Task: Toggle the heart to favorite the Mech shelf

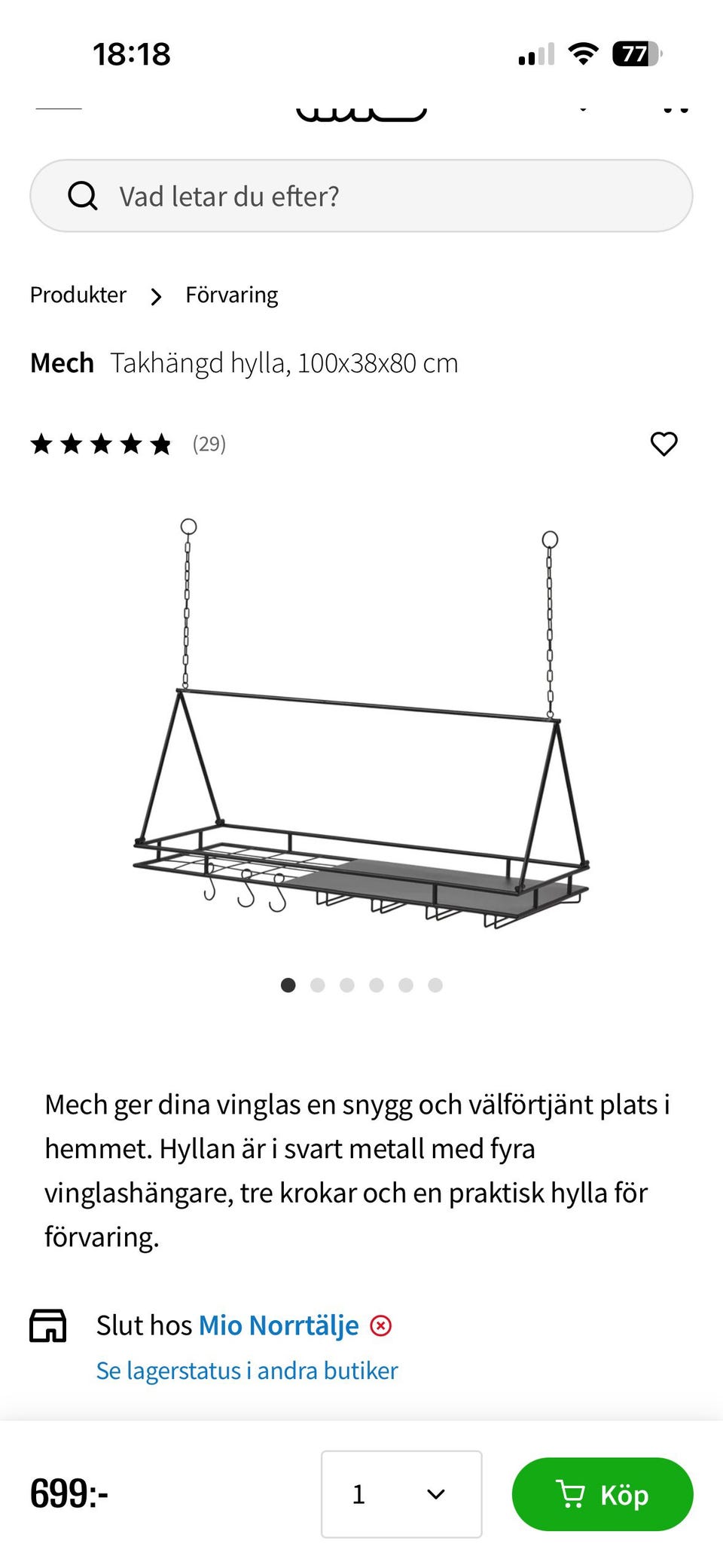Action: tap(665, 445)
